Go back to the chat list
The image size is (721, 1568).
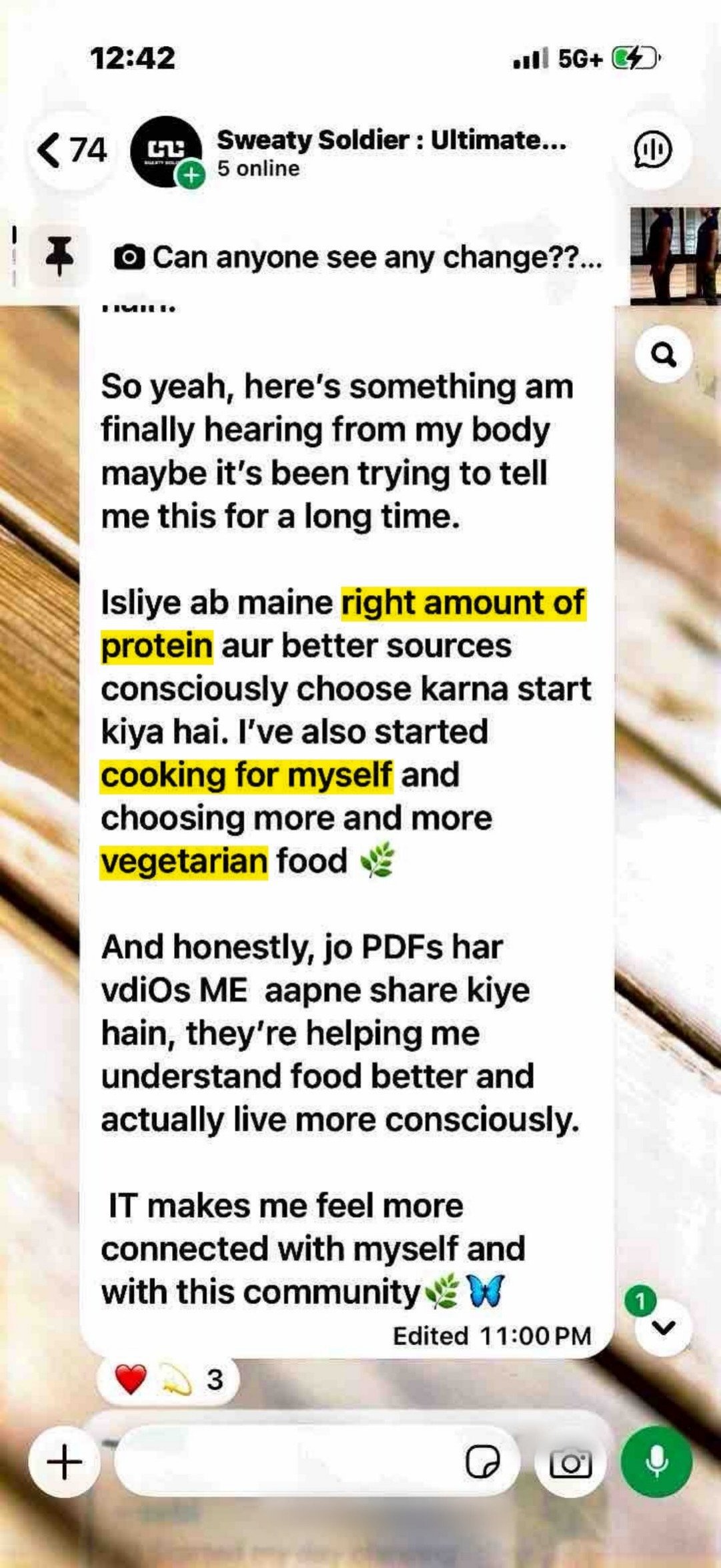(x=71, y=149)
